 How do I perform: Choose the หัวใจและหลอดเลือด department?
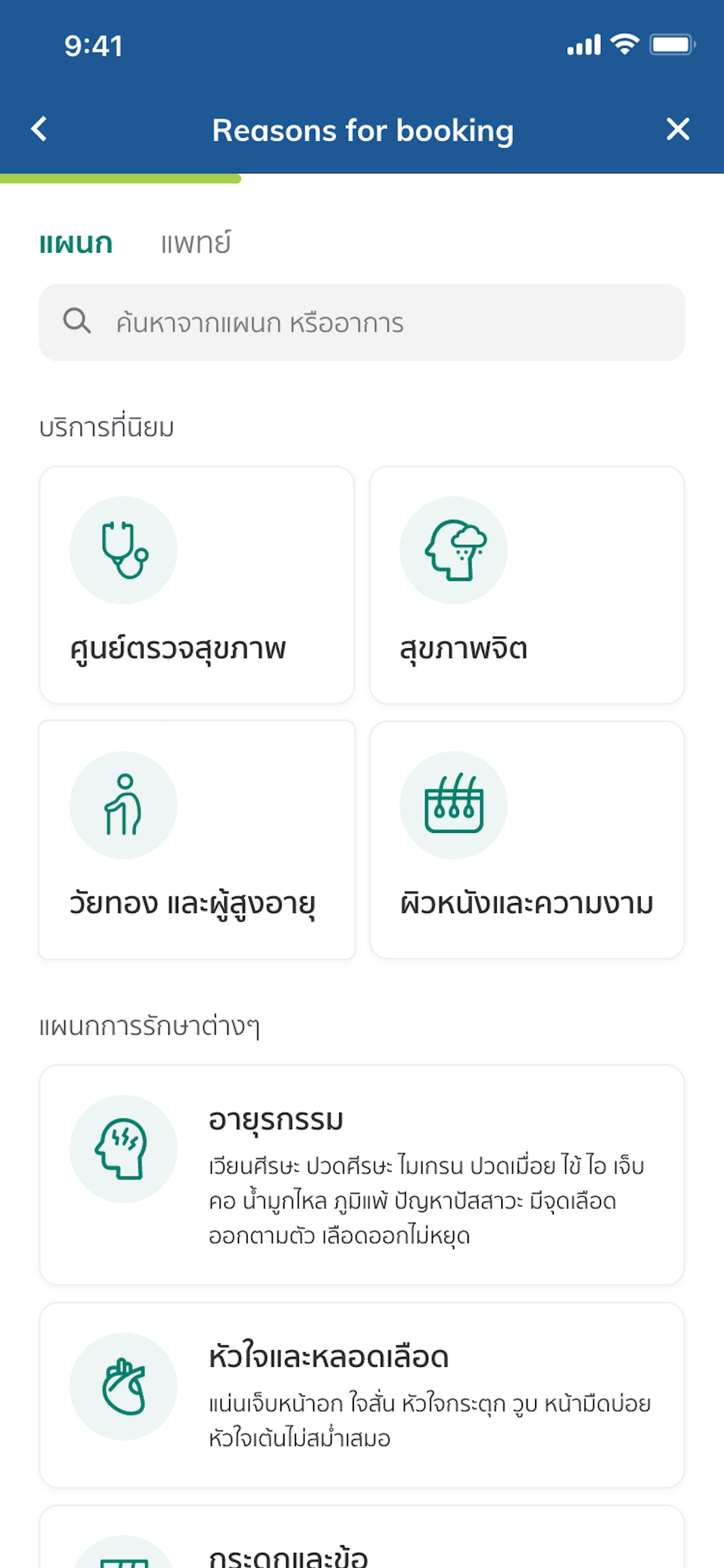[x=362, y=1395]
